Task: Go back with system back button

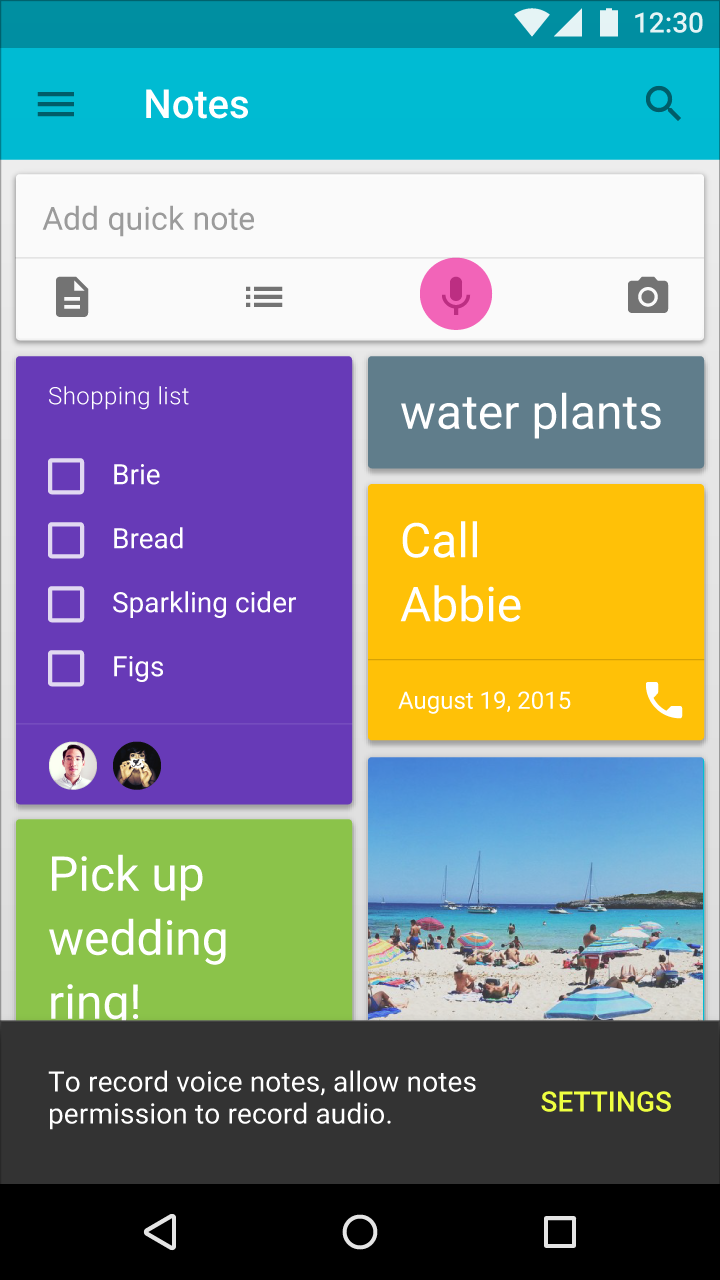Action: (160, 1232)
